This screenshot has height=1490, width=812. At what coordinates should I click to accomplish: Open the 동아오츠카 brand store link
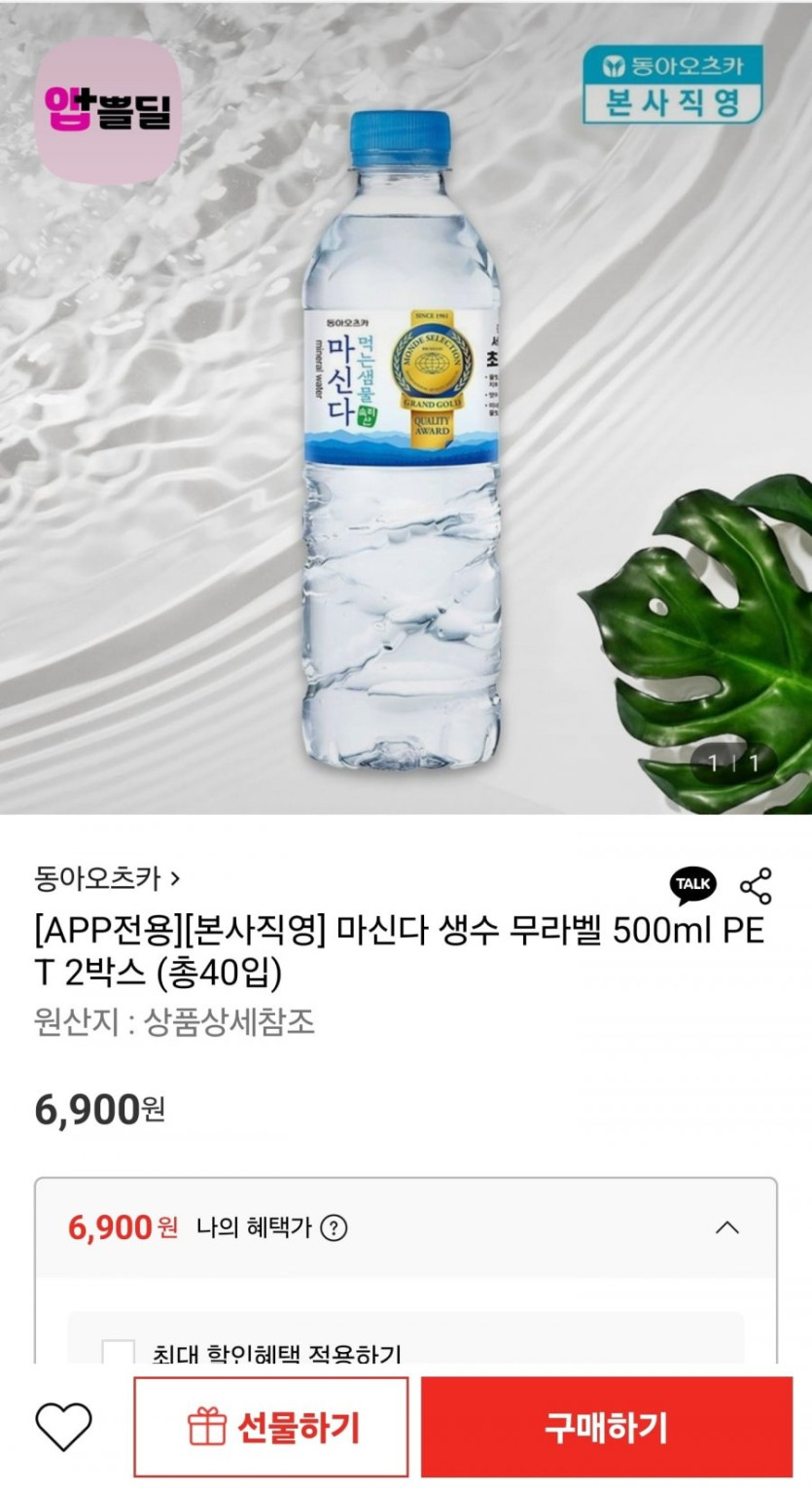point(107,879)
